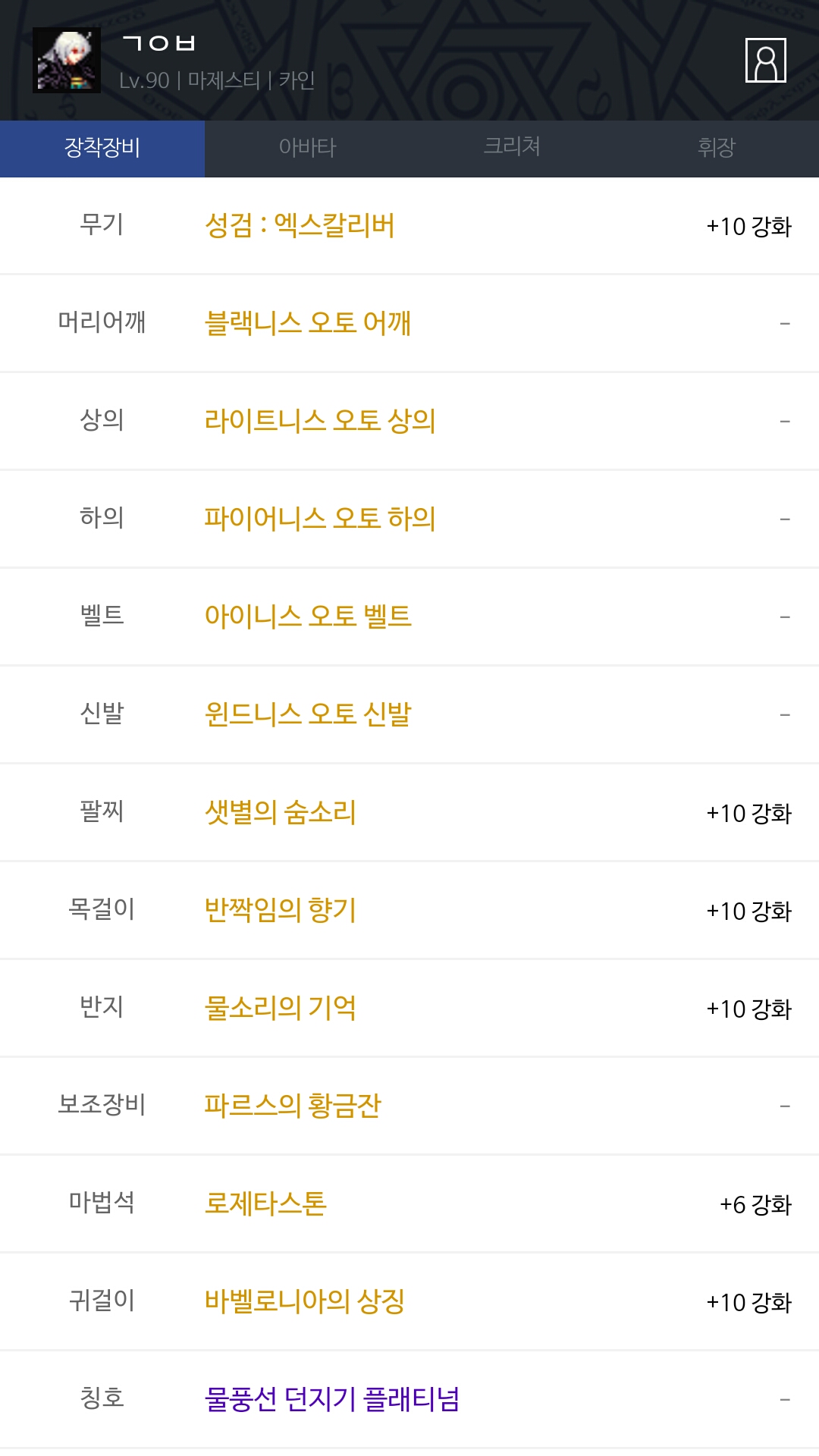Open 윈드니스 오토 신발 item
The width and height of the screenshot is (819, 1456).
tap(308, 715)
